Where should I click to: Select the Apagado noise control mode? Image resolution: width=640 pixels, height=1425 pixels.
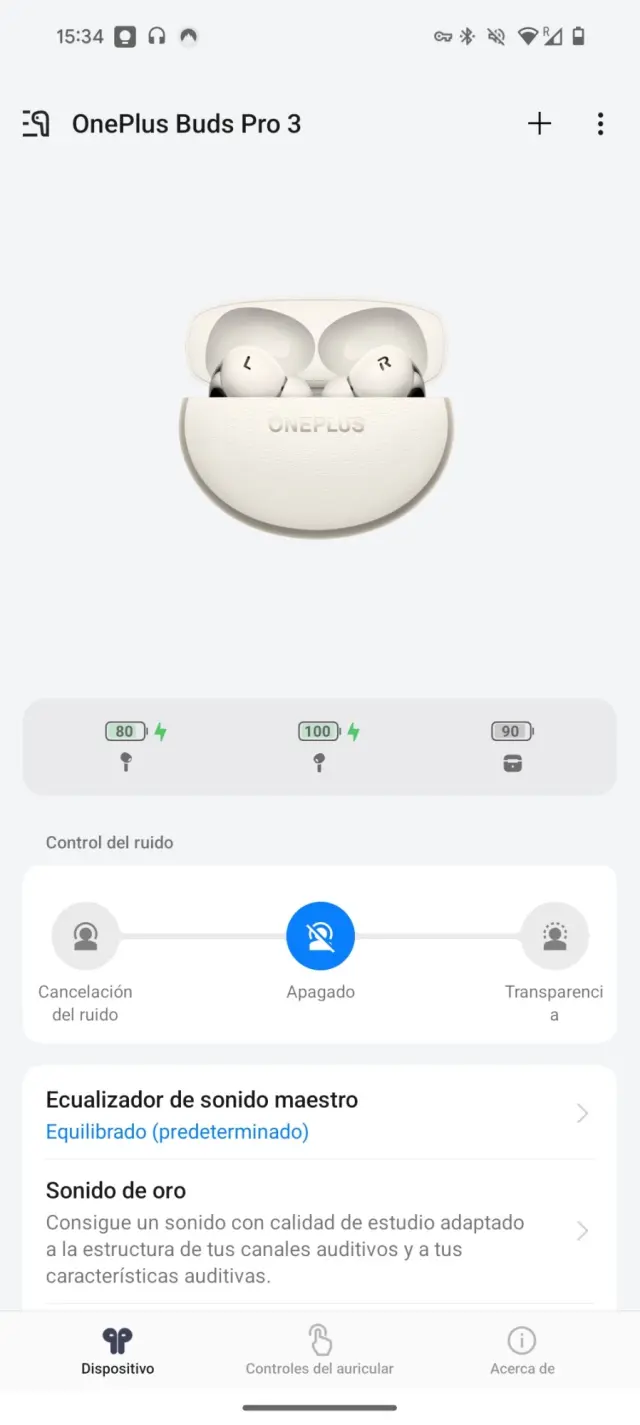click(320, 937)
